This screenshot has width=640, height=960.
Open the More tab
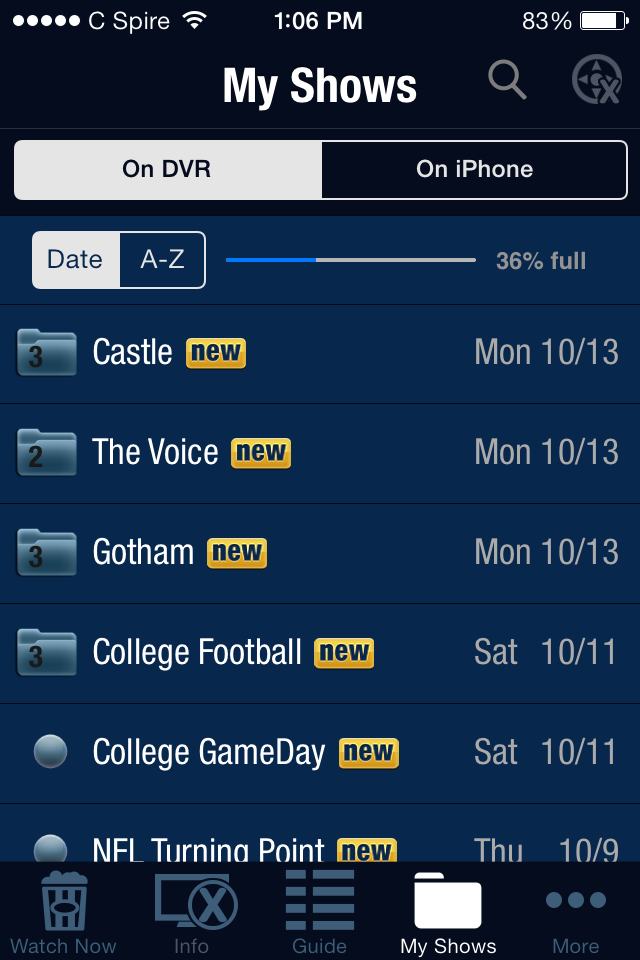tap(576, 913)
